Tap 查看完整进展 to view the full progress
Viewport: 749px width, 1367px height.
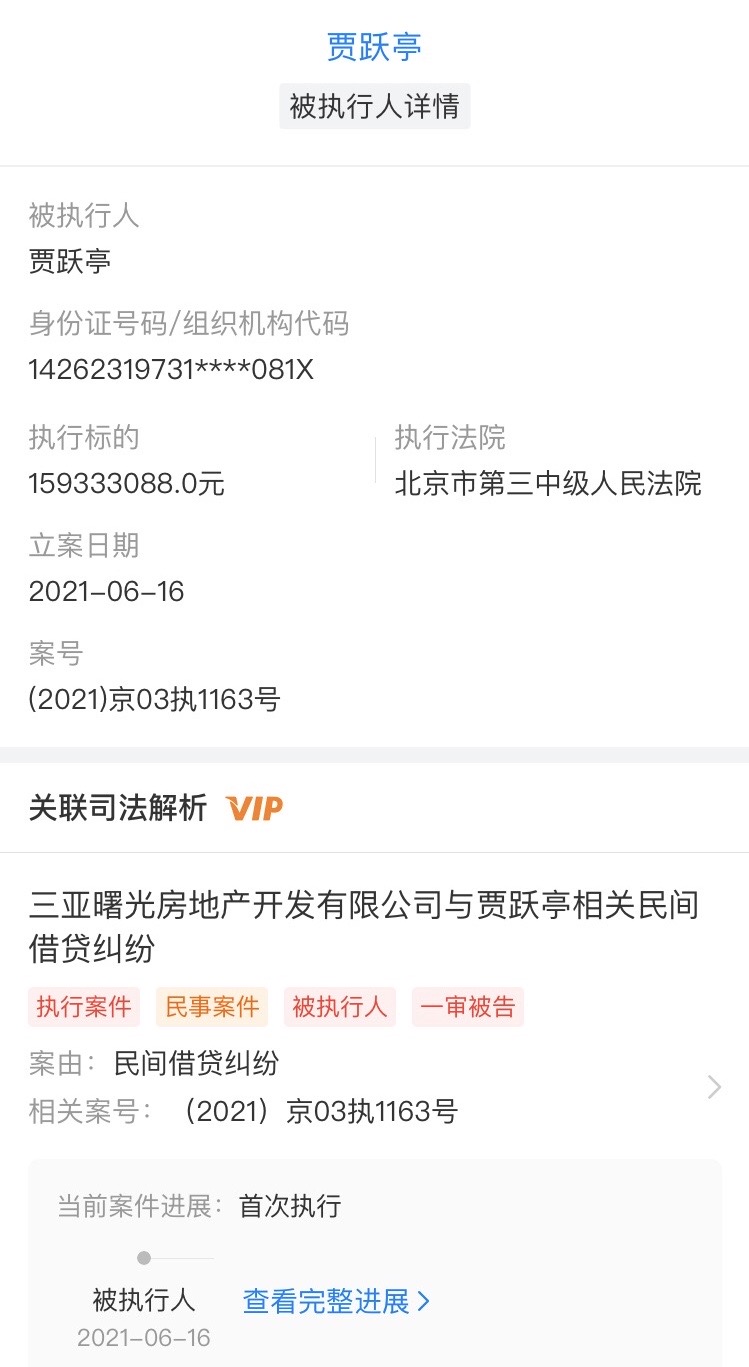pyautogui.click(x=336, y=1301)
